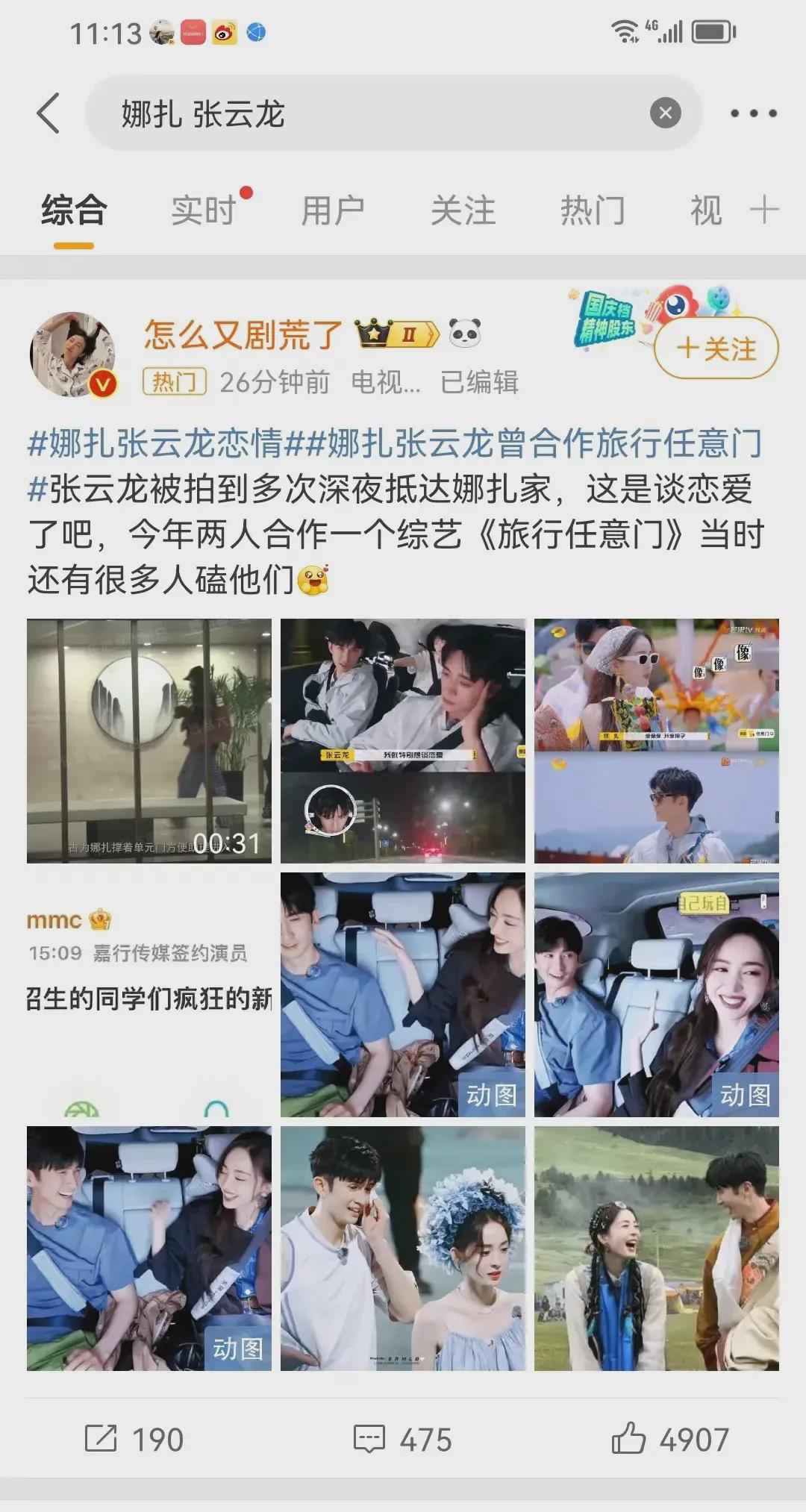
Task: Switch to the 实时 tab
Action: point(204,210)
